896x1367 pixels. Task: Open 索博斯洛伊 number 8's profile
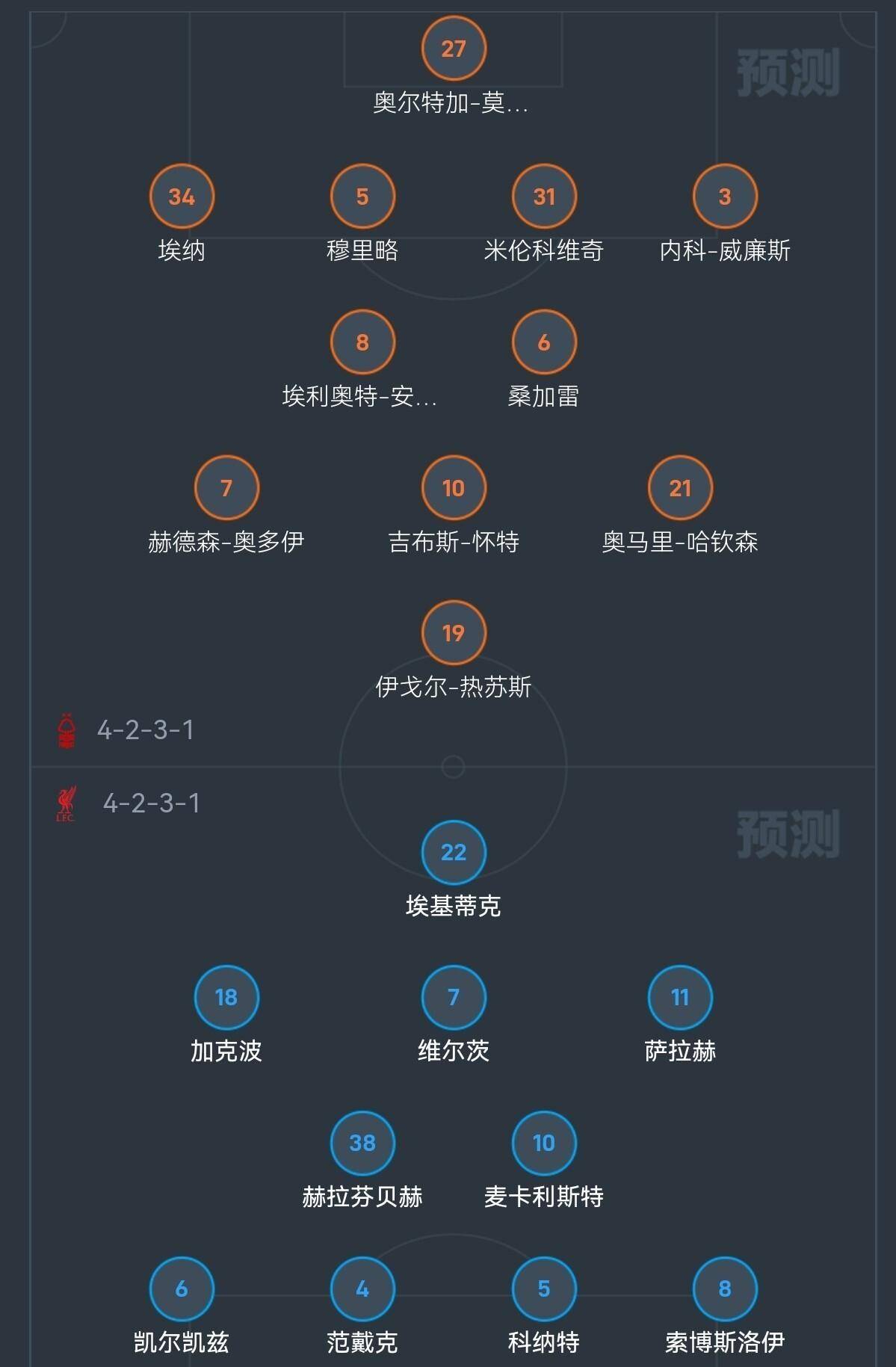coord(725,1289)
